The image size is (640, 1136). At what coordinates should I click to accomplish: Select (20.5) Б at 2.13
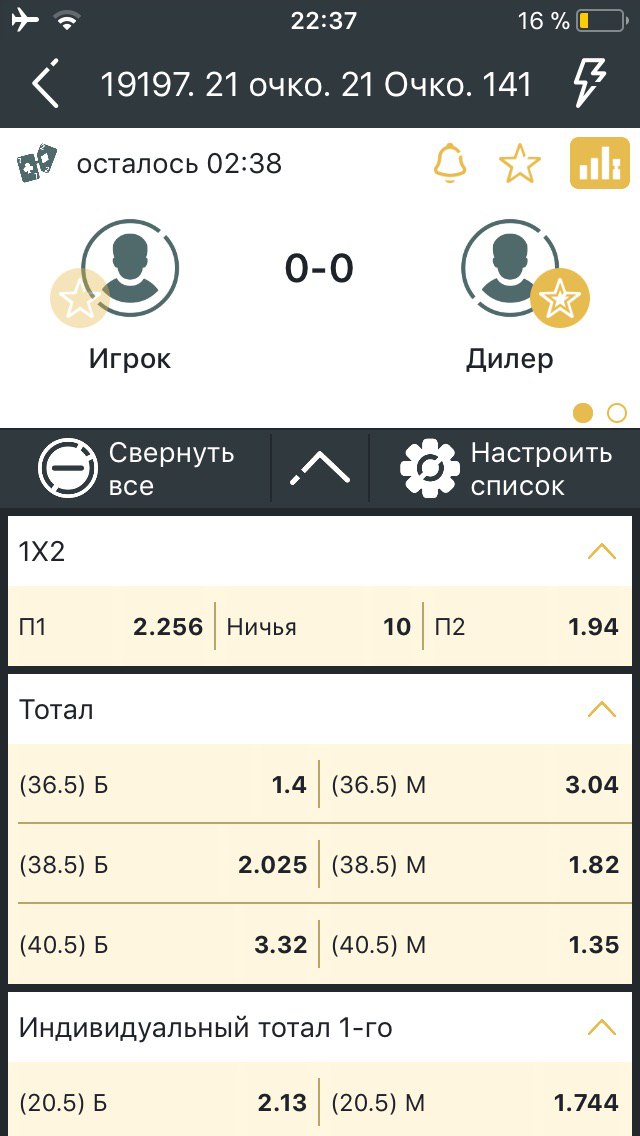[163, 1103]
